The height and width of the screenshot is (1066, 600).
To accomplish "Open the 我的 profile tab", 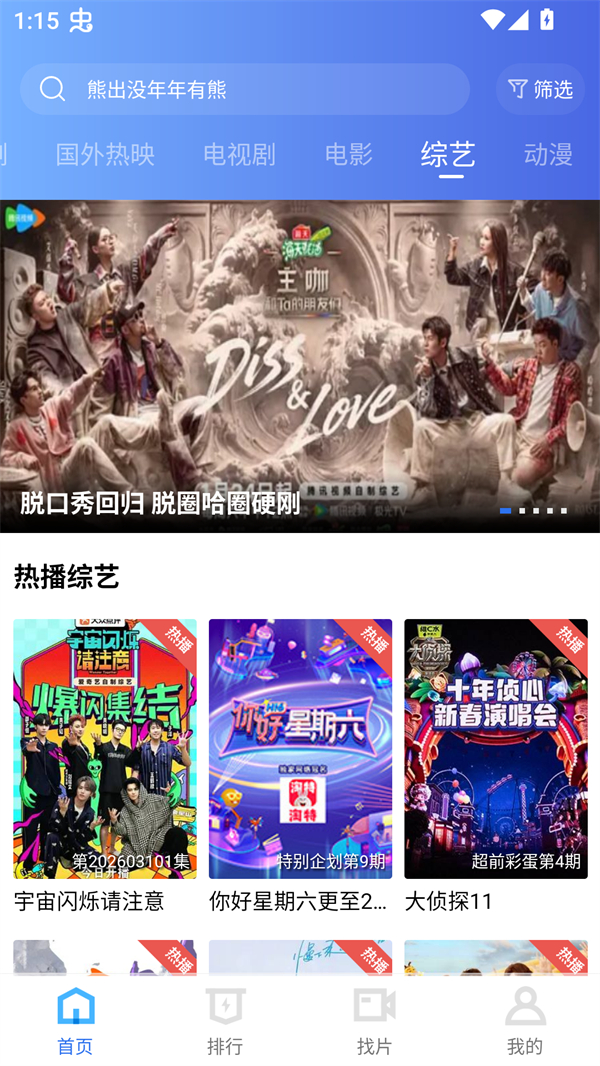I will coord(525,1020).
